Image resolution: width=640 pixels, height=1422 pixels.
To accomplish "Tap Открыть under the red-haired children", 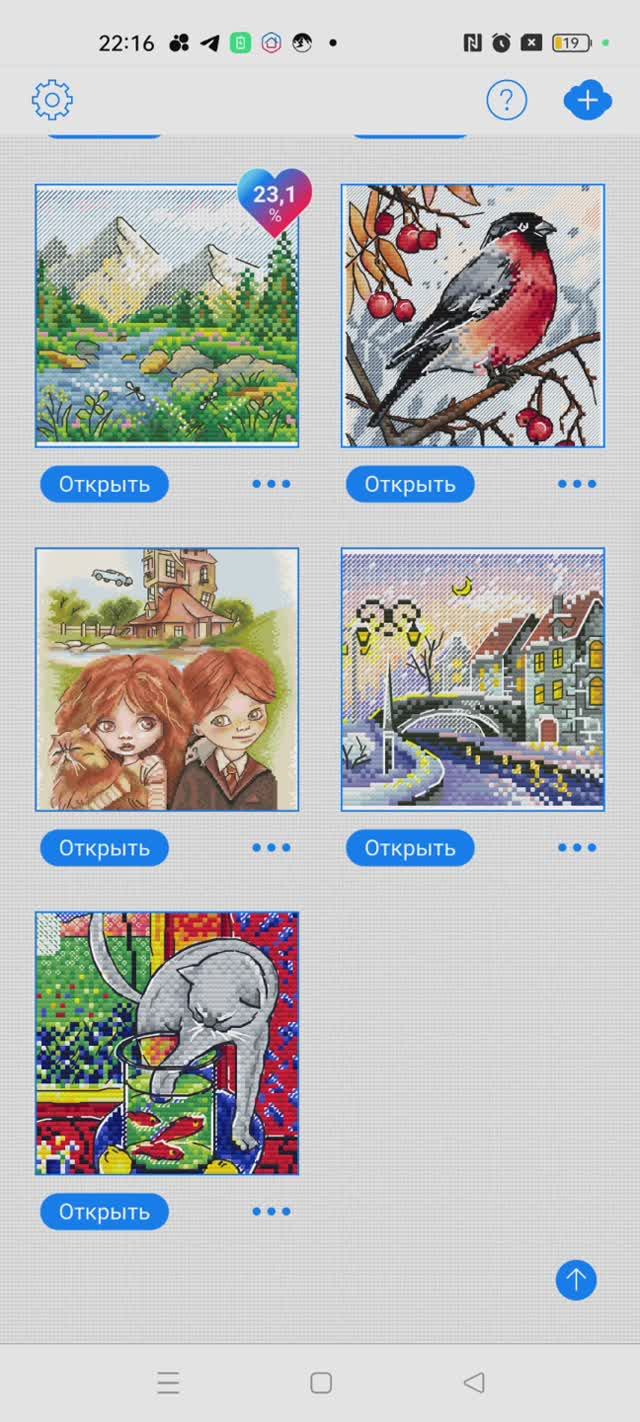I will 104,848.
